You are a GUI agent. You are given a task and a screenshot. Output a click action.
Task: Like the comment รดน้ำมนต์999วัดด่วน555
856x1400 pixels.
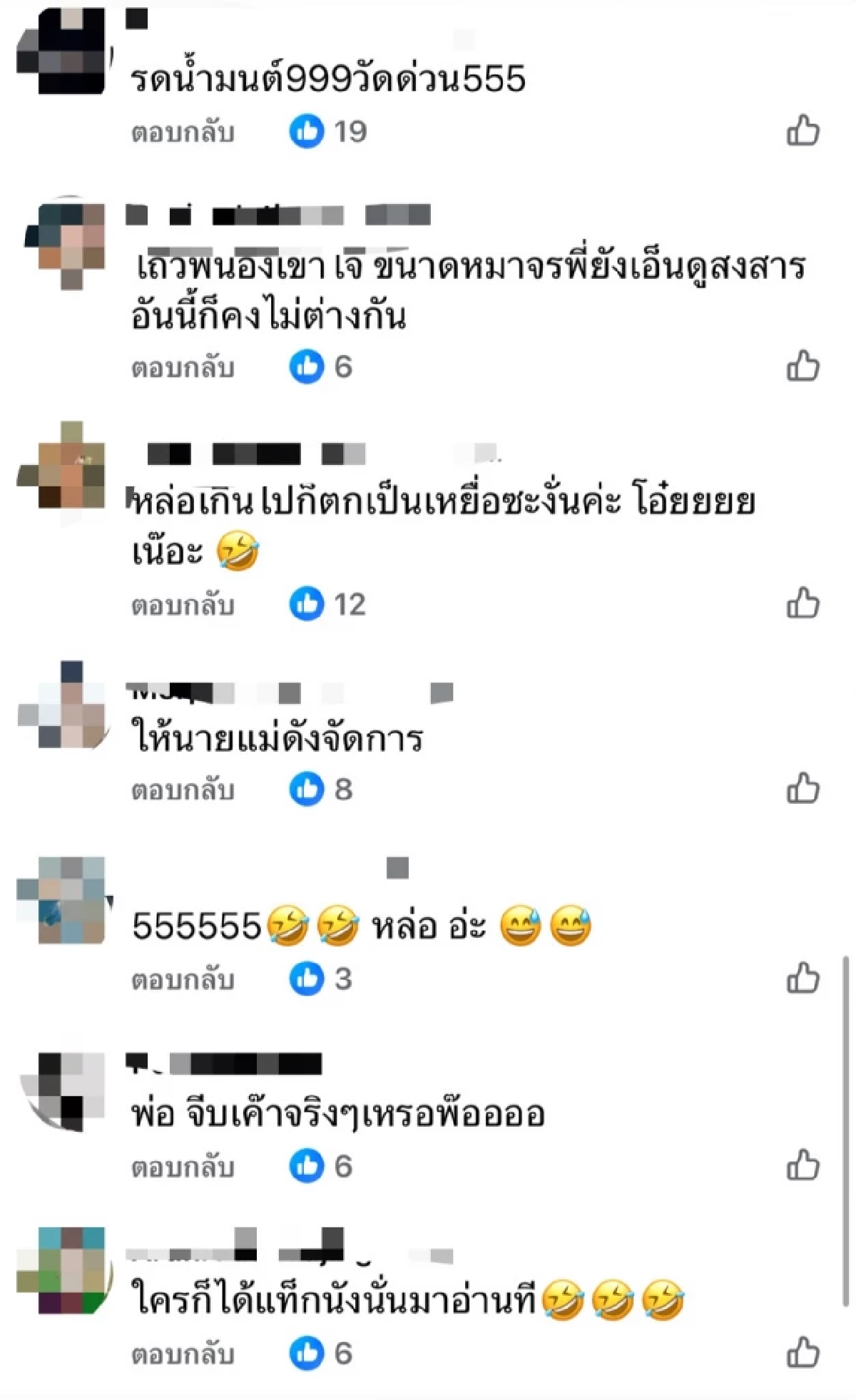coord(802,131)
